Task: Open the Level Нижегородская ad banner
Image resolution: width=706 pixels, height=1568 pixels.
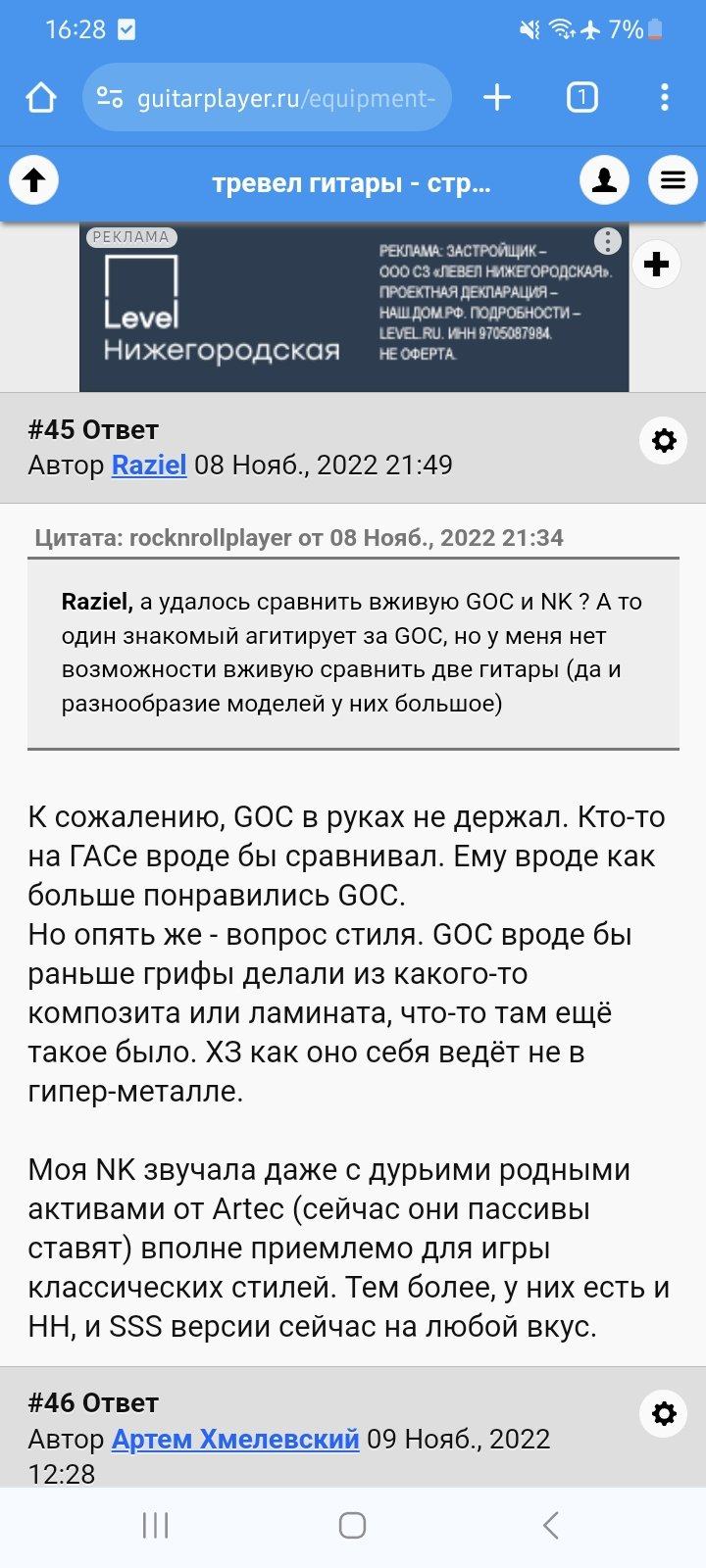Action: pos(354,308)
